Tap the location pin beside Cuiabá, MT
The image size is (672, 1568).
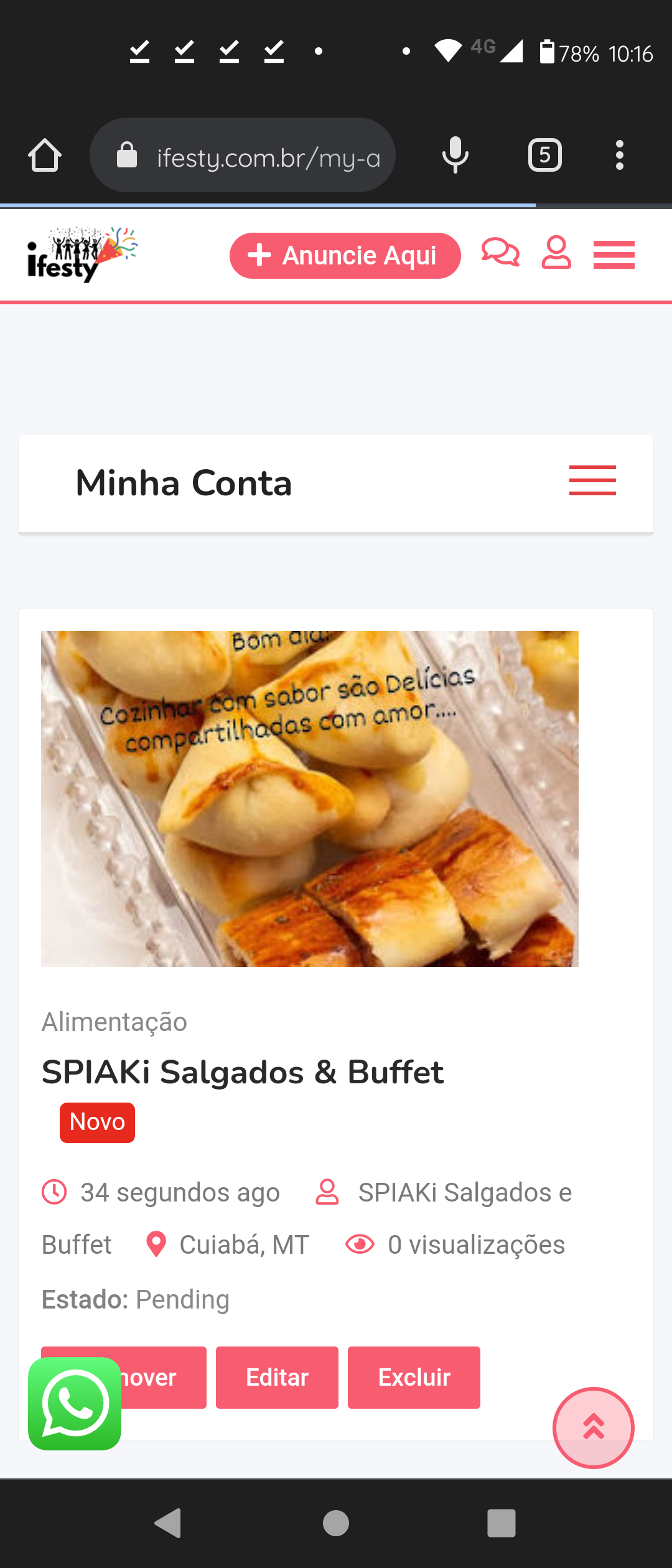[x=156, y=1244]
